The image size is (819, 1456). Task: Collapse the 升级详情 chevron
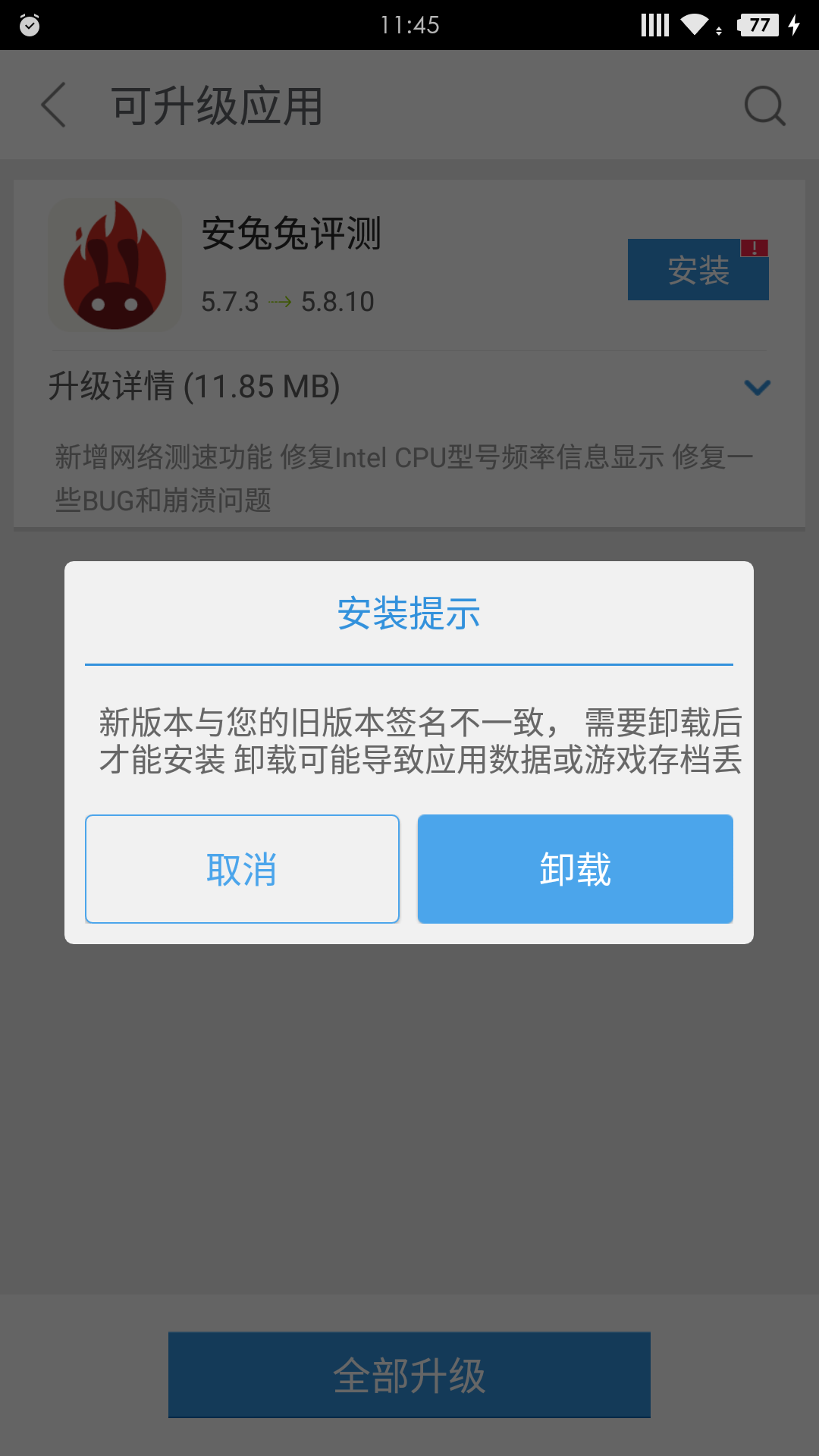tap(758, 388)
